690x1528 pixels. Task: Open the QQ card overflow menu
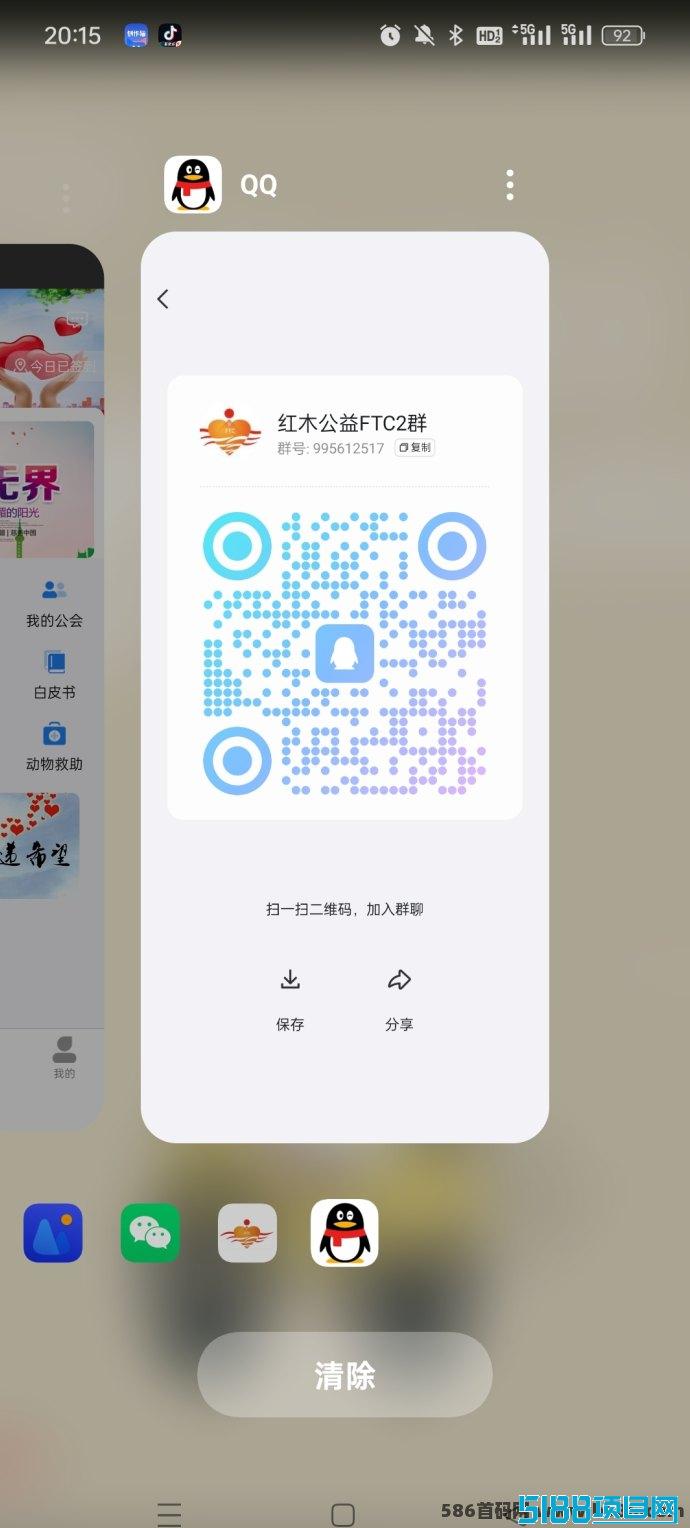tap(510, 185)
